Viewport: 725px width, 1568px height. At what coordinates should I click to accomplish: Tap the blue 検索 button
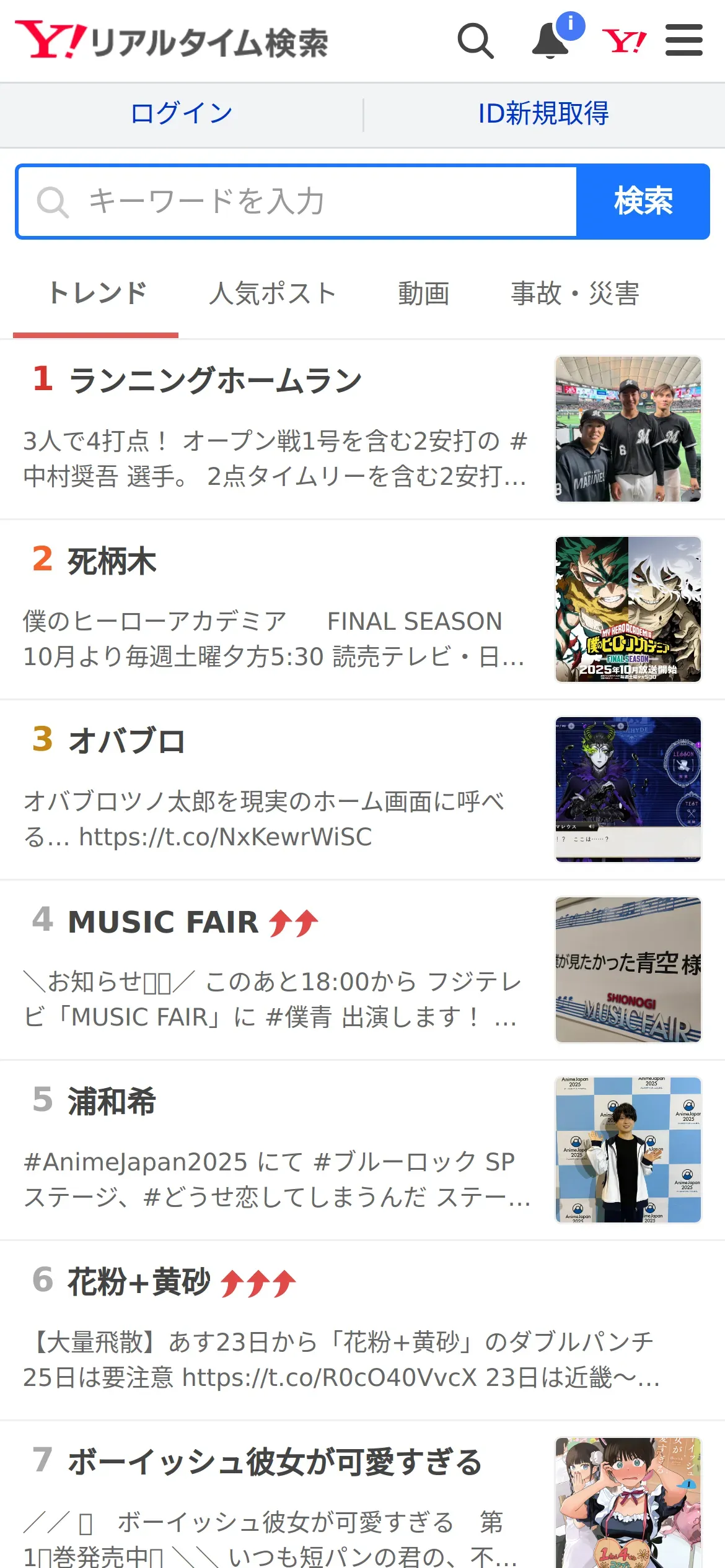(643, 202)
